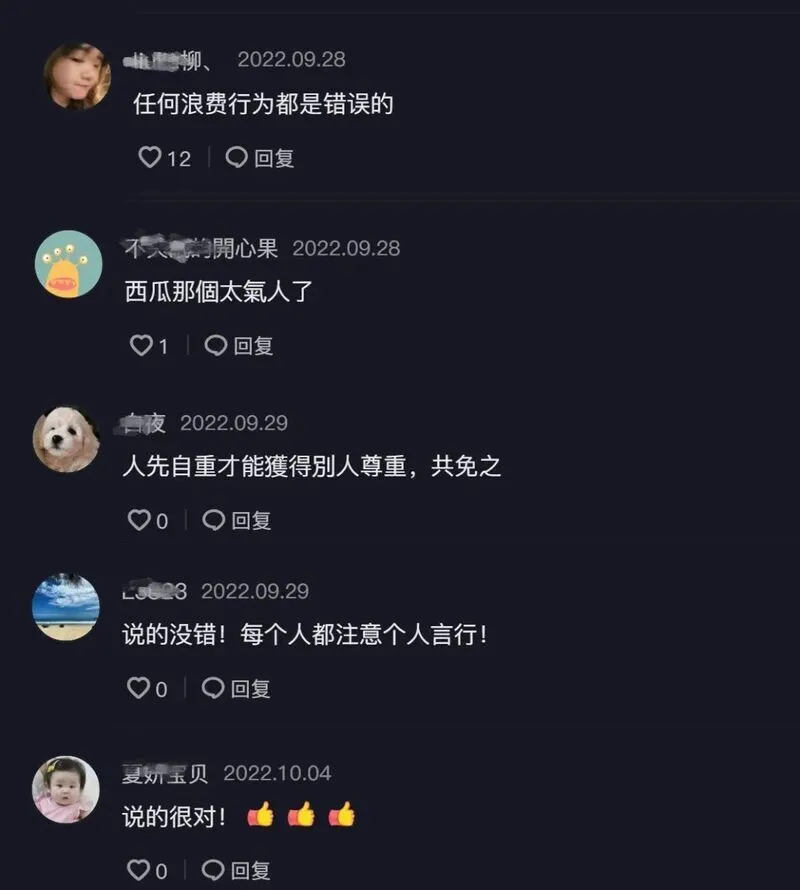
Task: Like the comment 西瓜那個太氣人了
Action: [x=141, y=346]
